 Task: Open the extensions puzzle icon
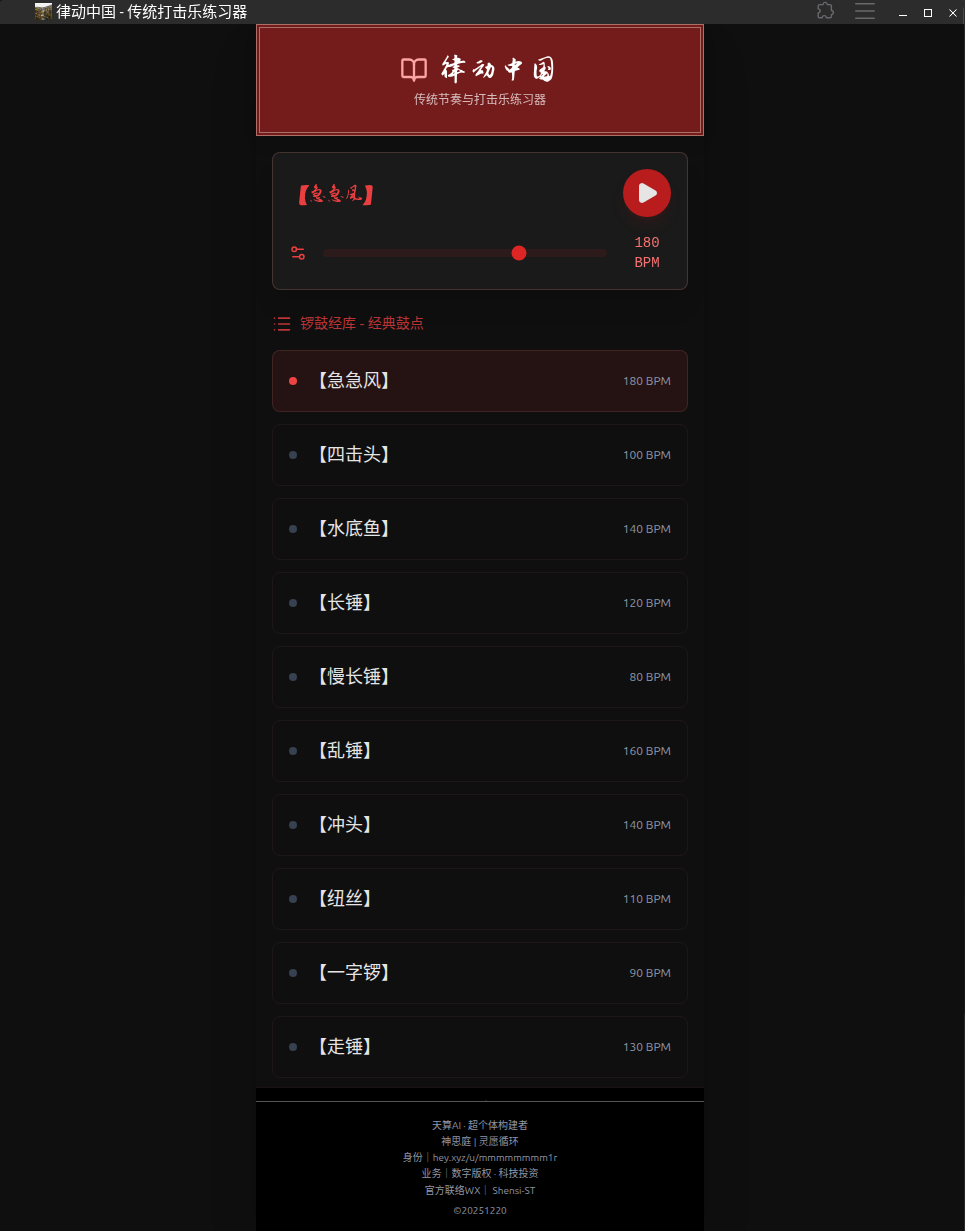pos(825,12)
